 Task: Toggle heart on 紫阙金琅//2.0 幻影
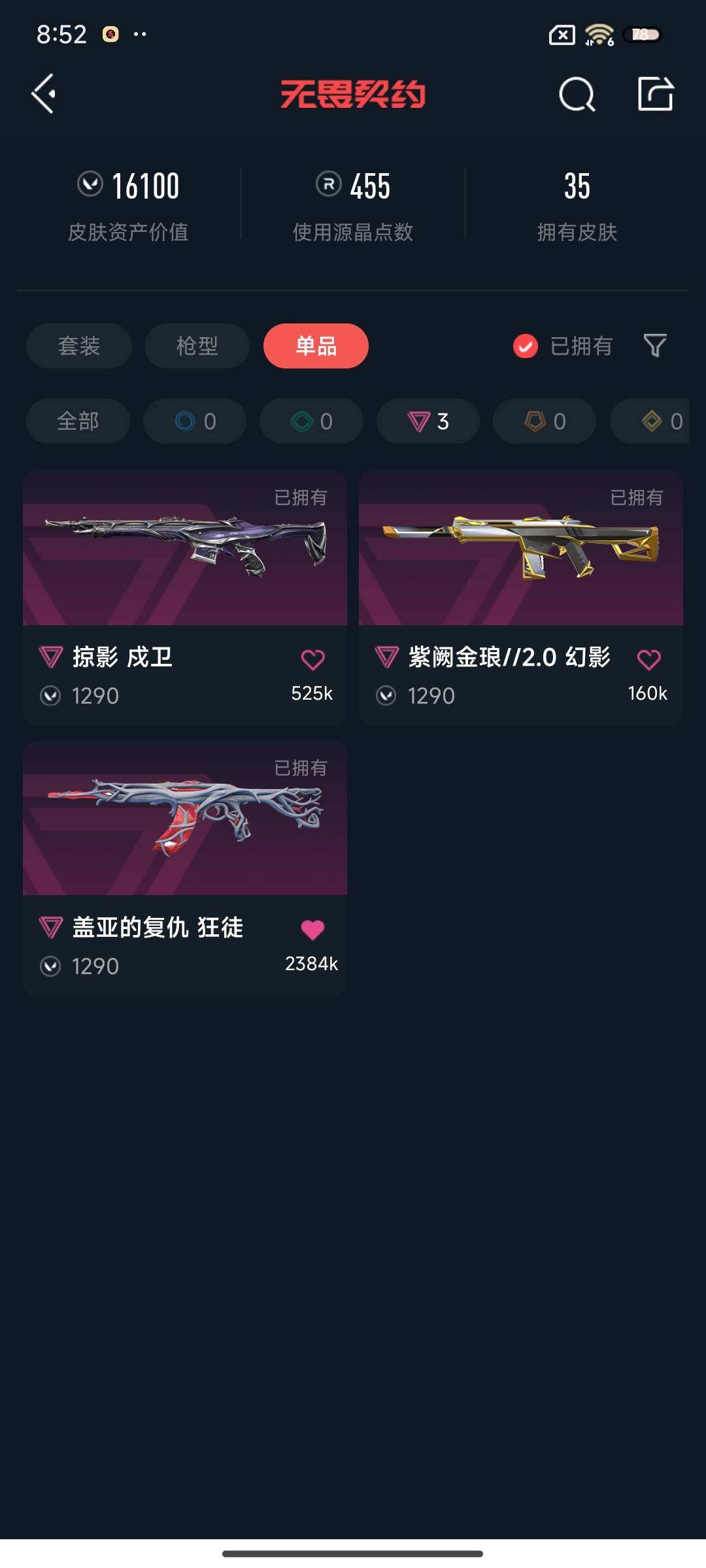click(650, 659)
